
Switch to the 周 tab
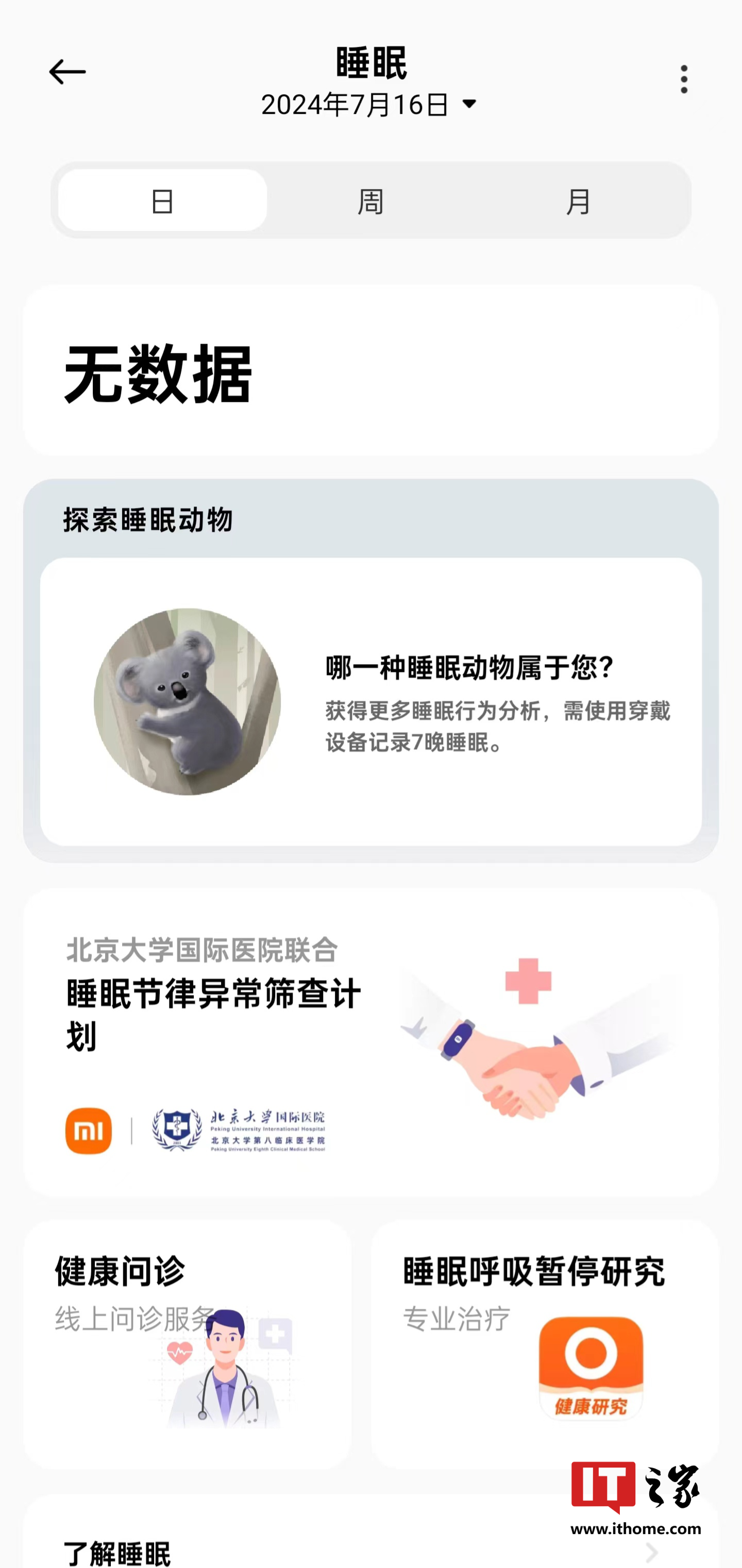(370, 201)
